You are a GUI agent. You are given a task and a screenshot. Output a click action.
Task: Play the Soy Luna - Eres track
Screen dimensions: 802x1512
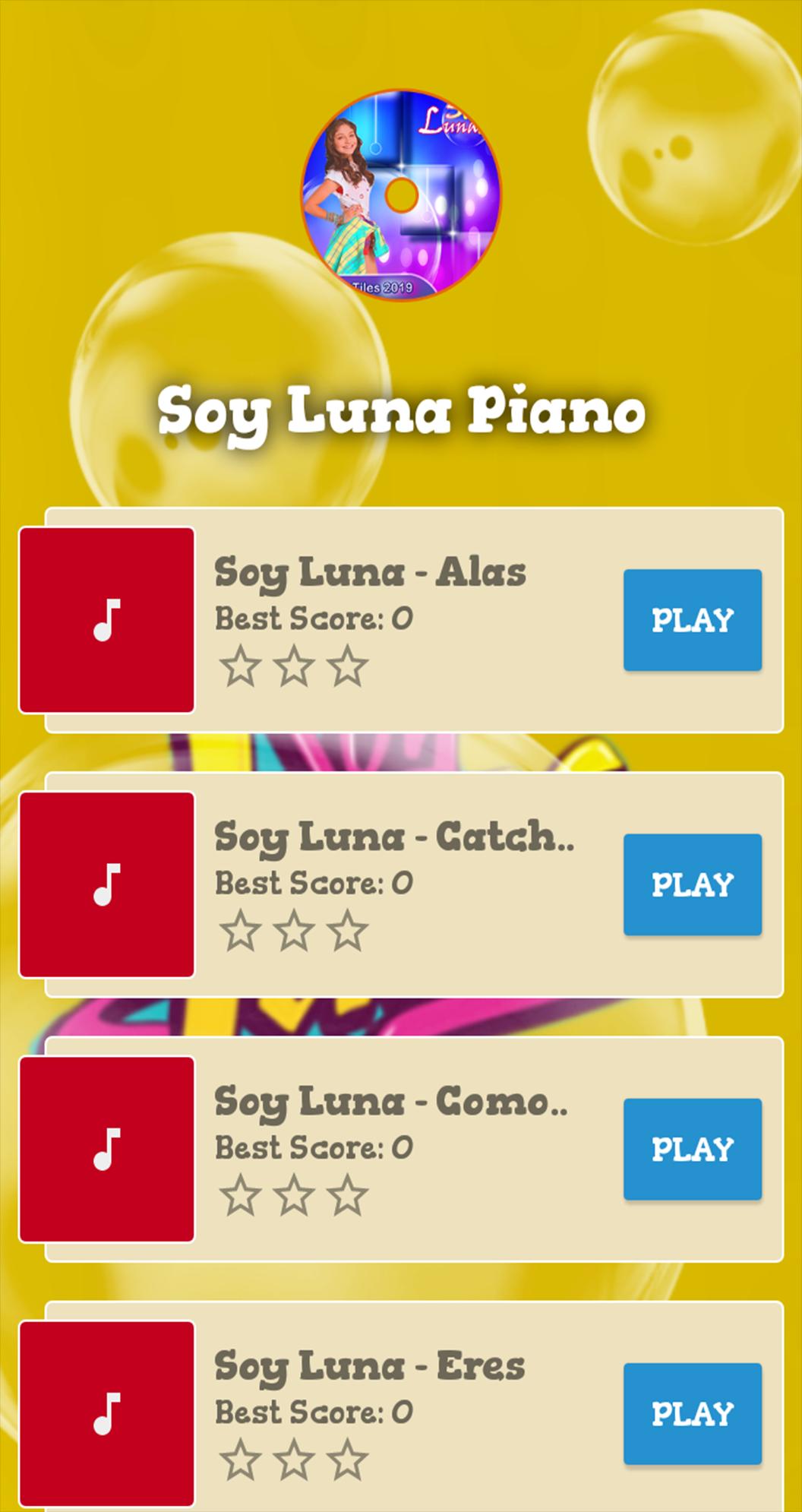tap(692, 1413)
